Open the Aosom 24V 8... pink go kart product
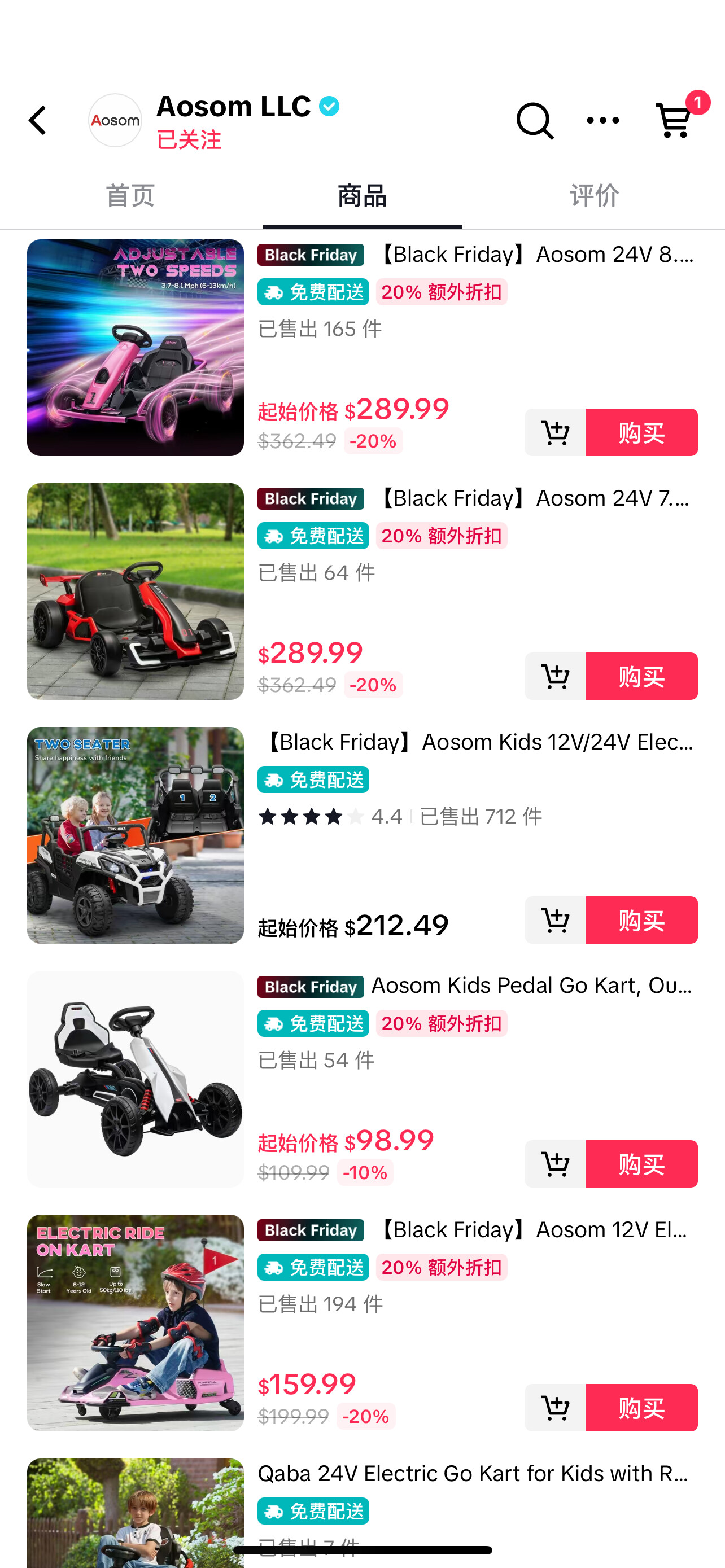Viewport: 725px width, 1568px height. coord(135,348)
